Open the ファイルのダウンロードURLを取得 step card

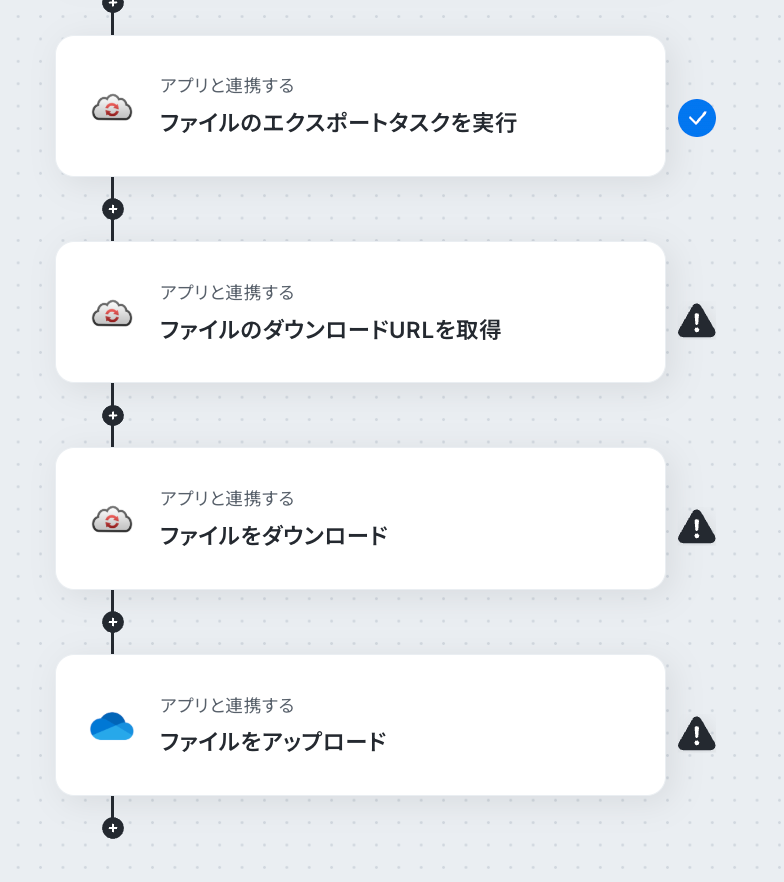361,312
